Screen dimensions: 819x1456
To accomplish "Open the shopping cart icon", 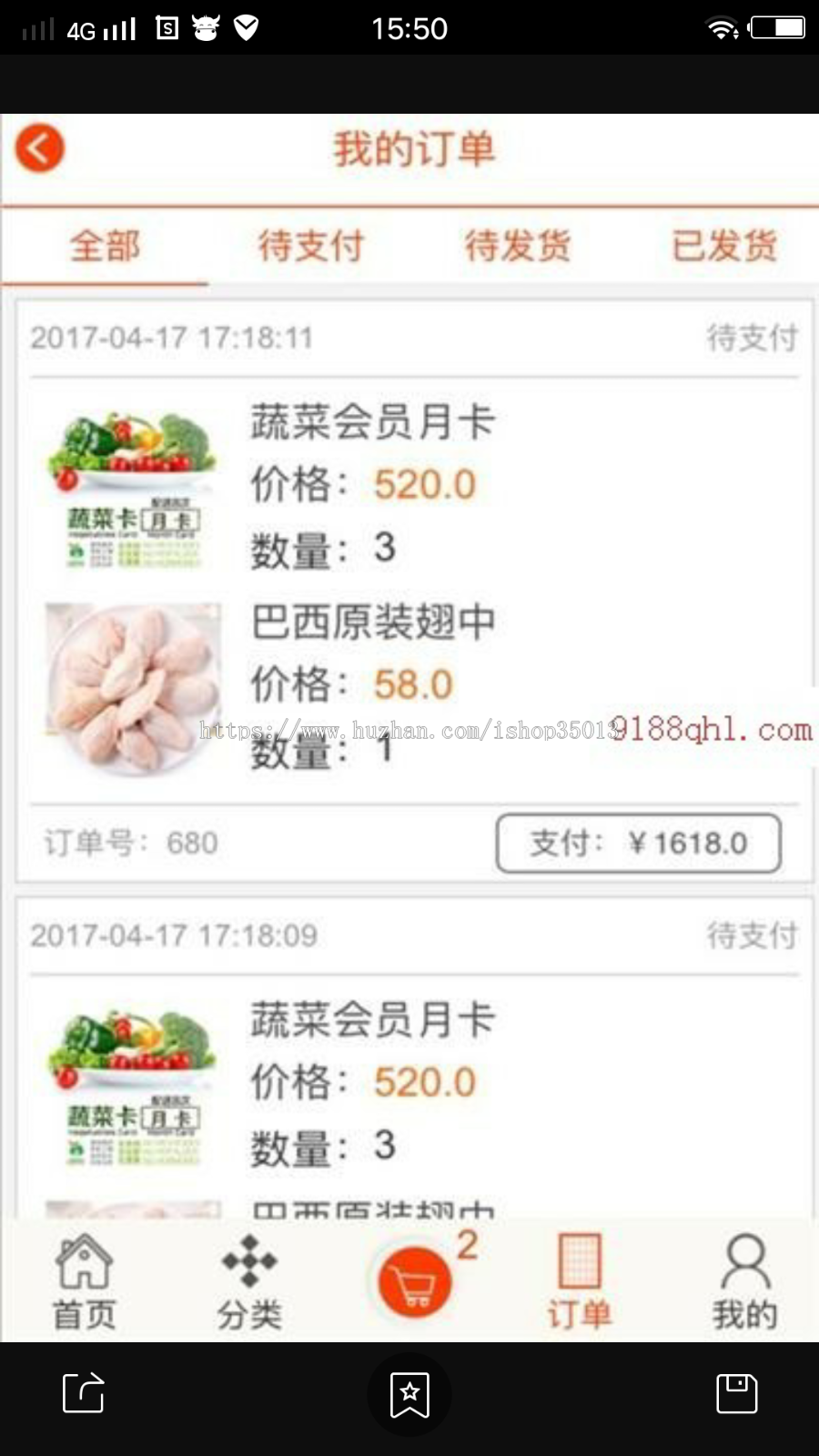I will tap(414, 1279).
